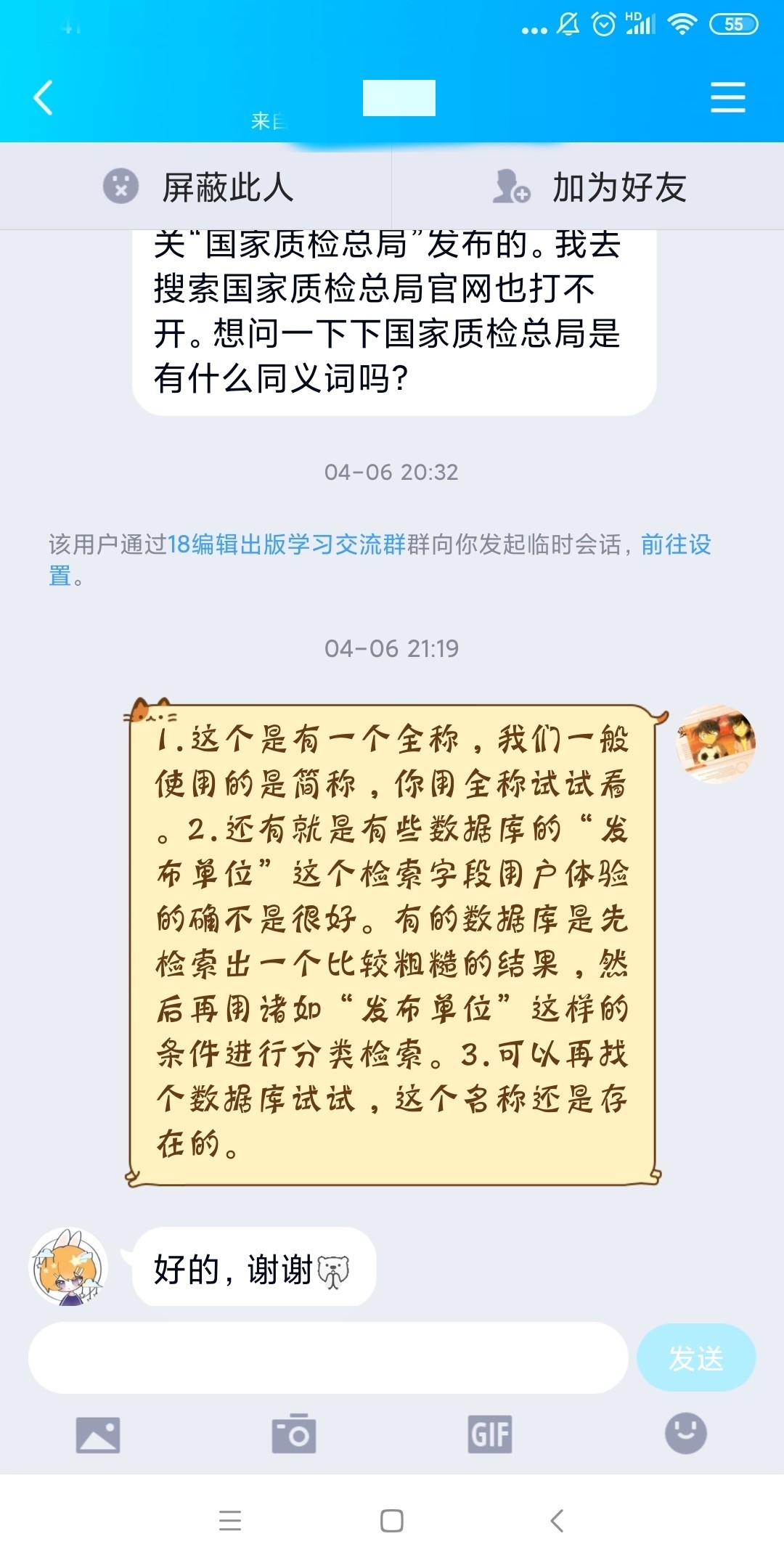Open the emoji smiley panel
The height and width of the screenshot is (1568, 784).
tap(685, 1434)
